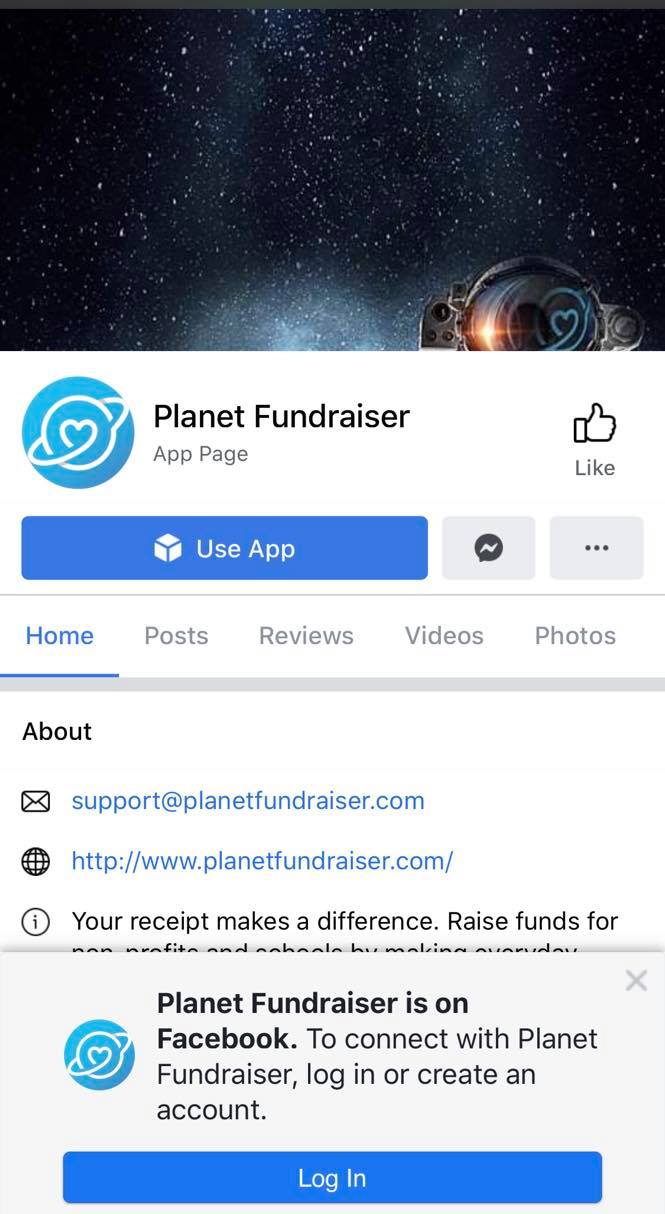Tap the Log In button
Viewport: 665px width, 1214px height.
pyautogui.click(x=332, y=1178)
